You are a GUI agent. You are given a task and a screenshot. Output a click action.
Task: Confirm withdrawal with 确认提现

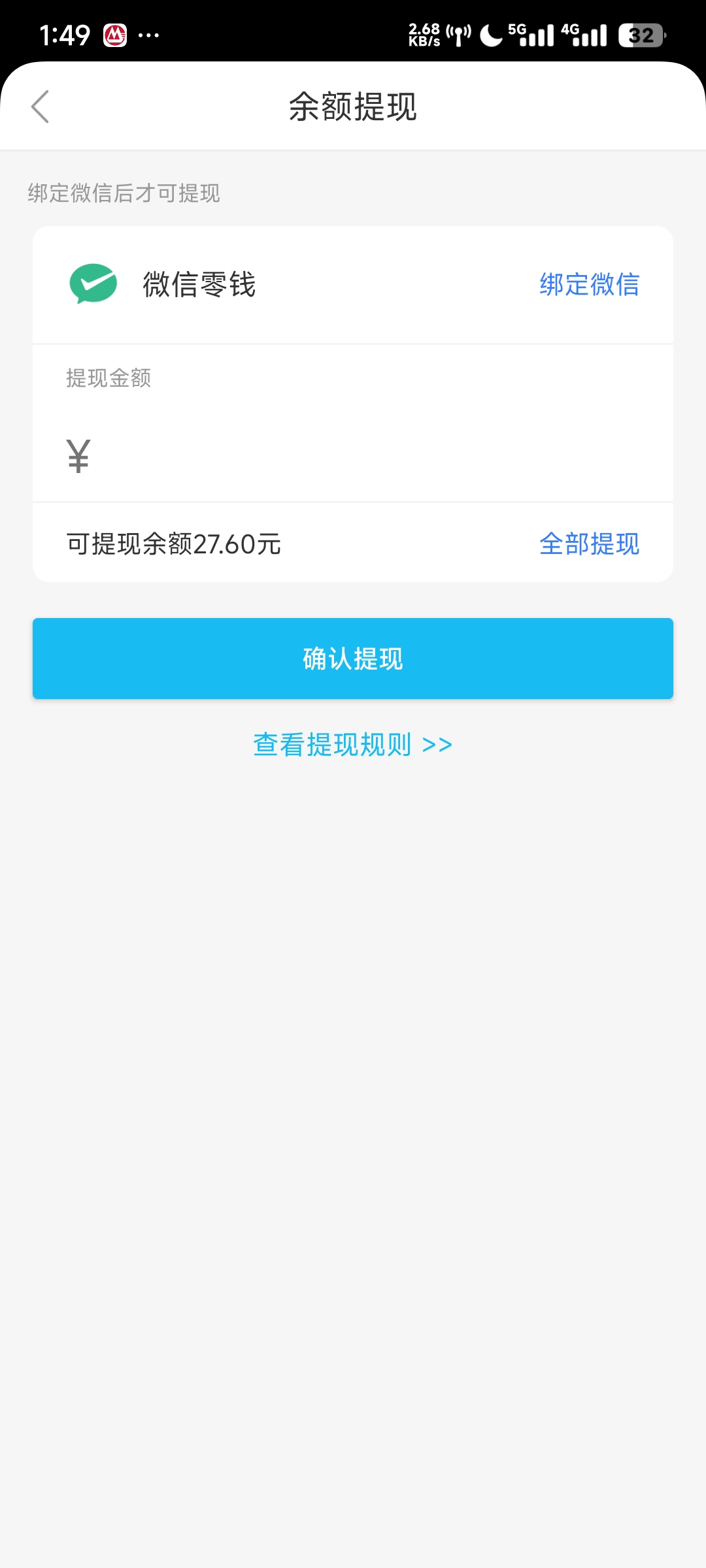coord(353,659)
